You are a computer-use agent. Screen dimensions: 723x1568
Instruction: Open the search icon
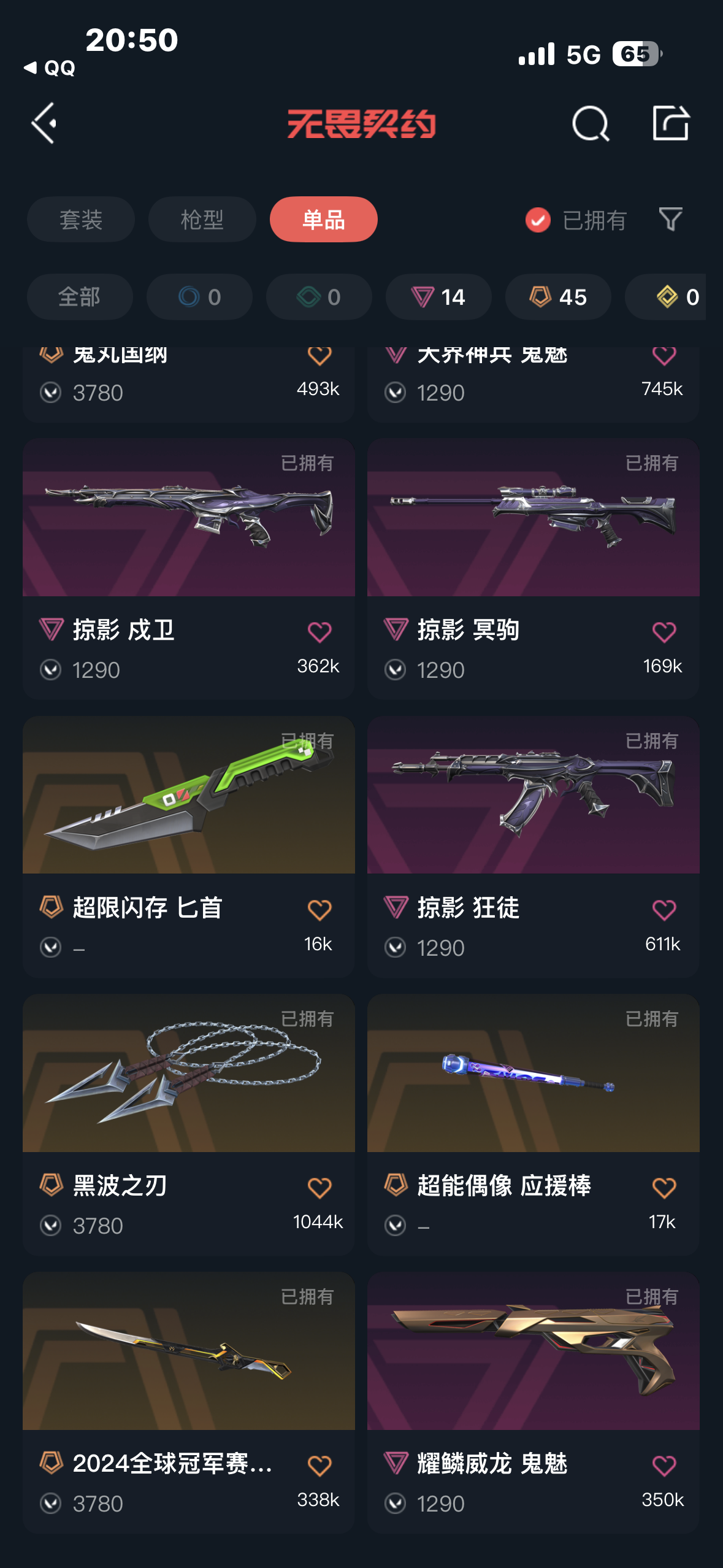[590, 123]
